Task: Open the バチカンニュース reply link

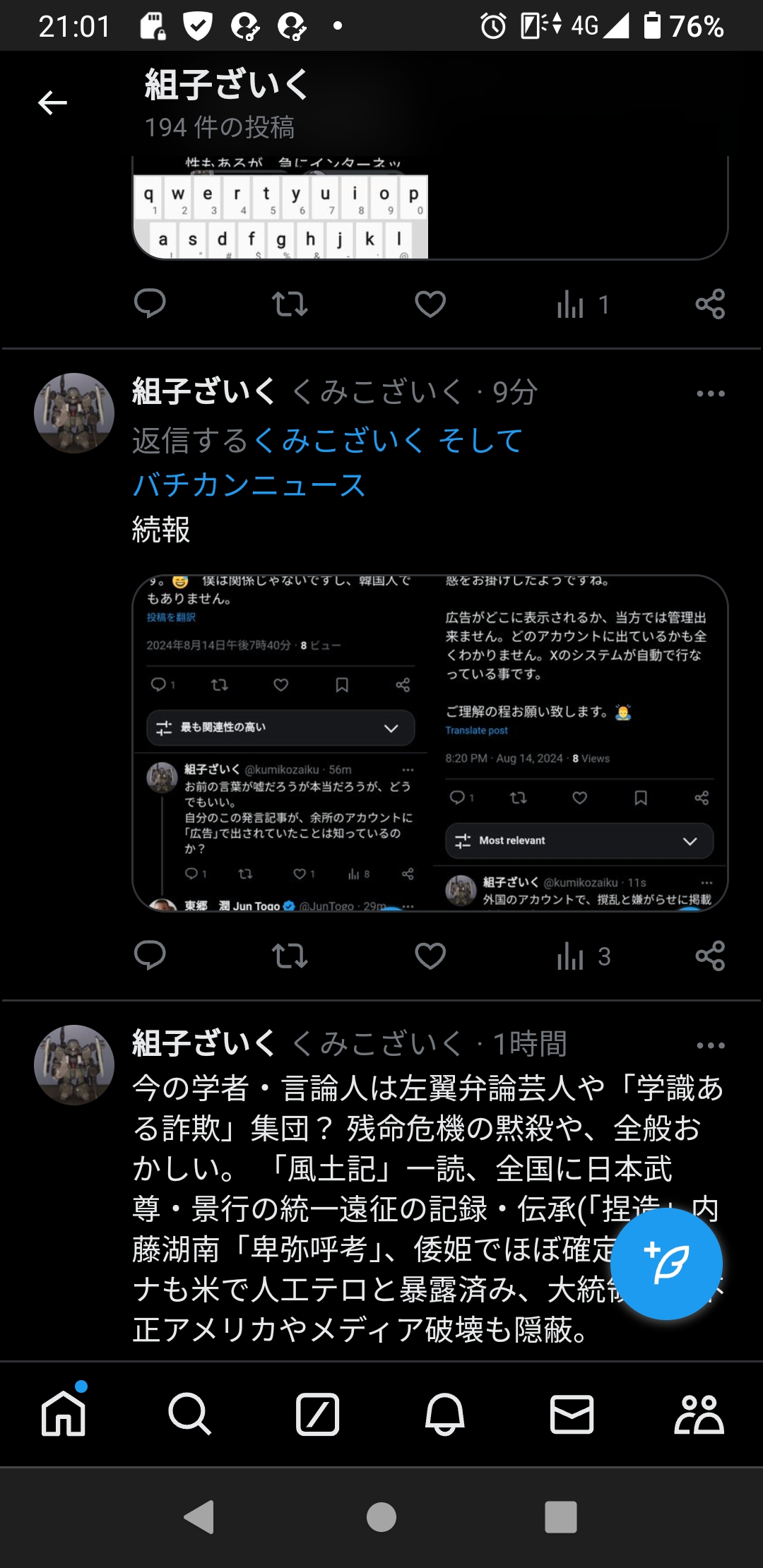Action: [x=249, y=485]
